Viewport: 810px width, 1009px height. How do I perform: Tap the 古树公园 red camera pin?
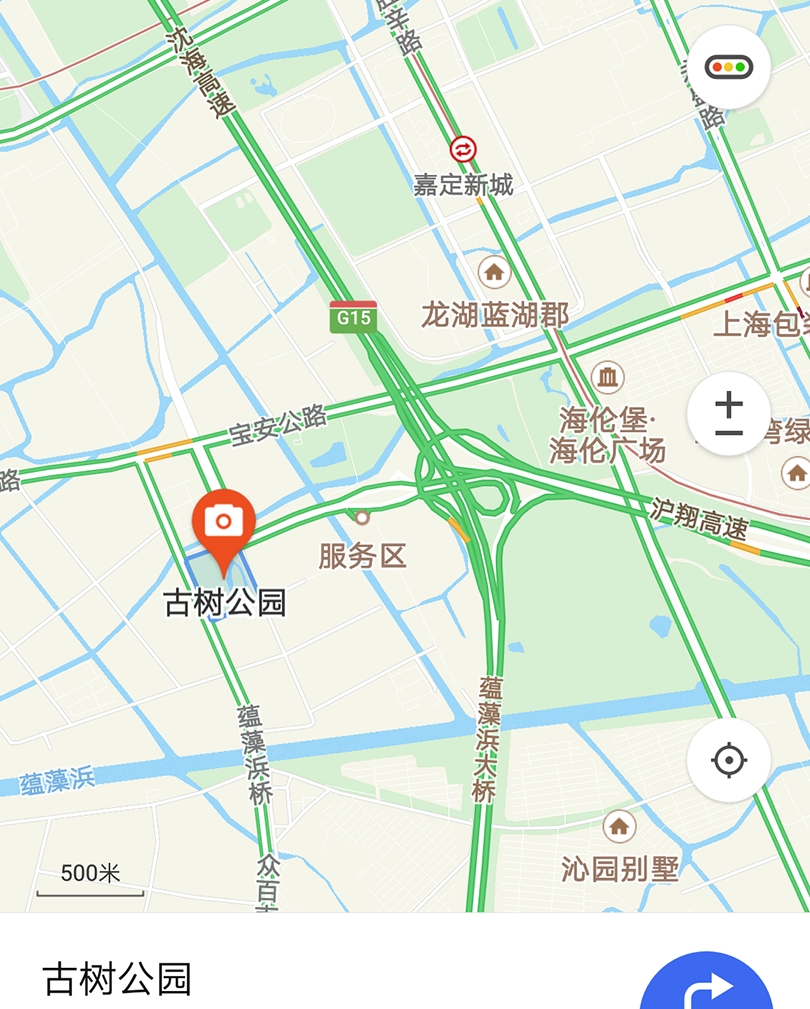click(223, 523)
